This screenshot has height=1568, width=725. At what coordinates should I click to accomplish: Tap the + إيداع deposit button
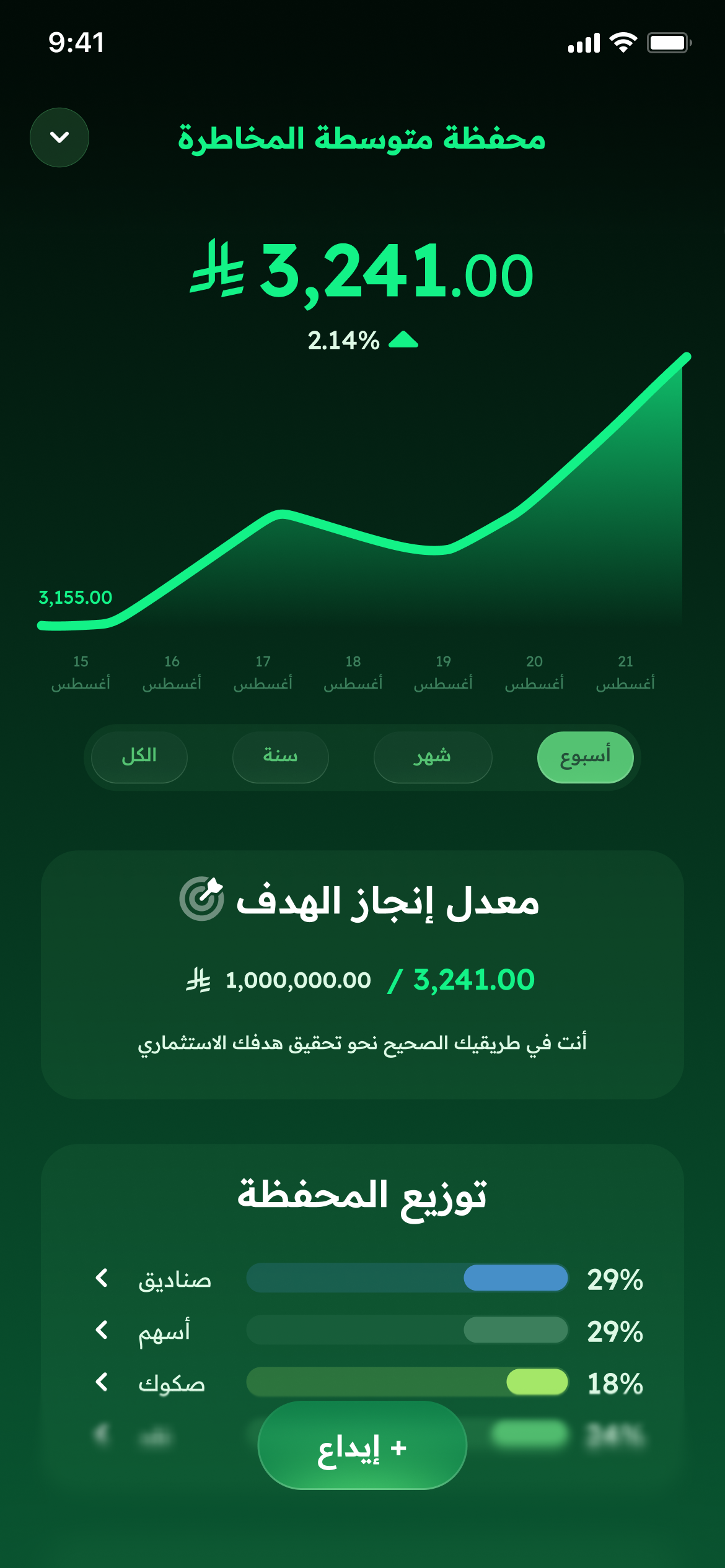tap(362, 1445)
